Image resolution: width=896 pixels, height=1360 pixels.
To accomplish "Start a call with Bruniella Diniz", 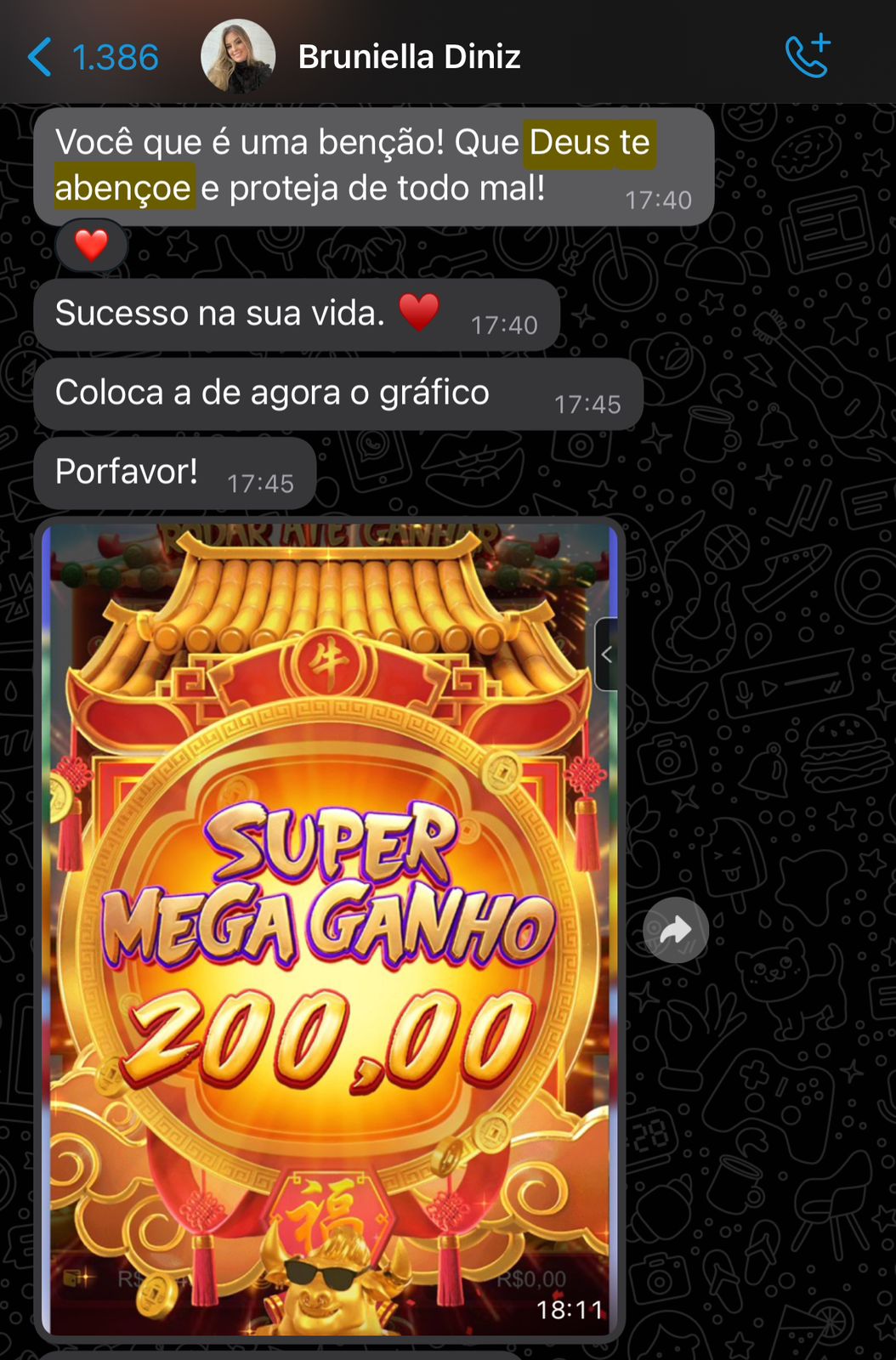I will pos(807,56).
